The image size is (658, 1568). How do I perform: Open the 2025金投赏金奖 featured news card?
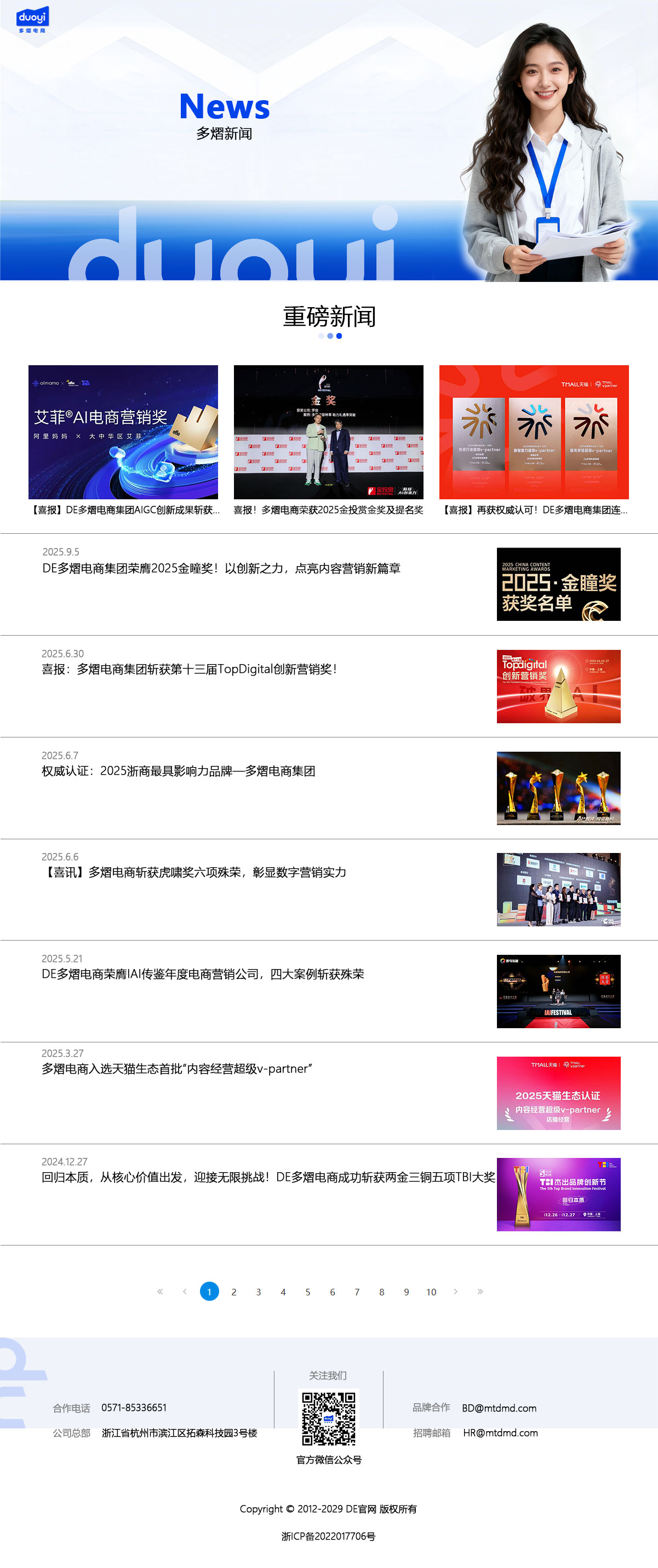(328, 432)
